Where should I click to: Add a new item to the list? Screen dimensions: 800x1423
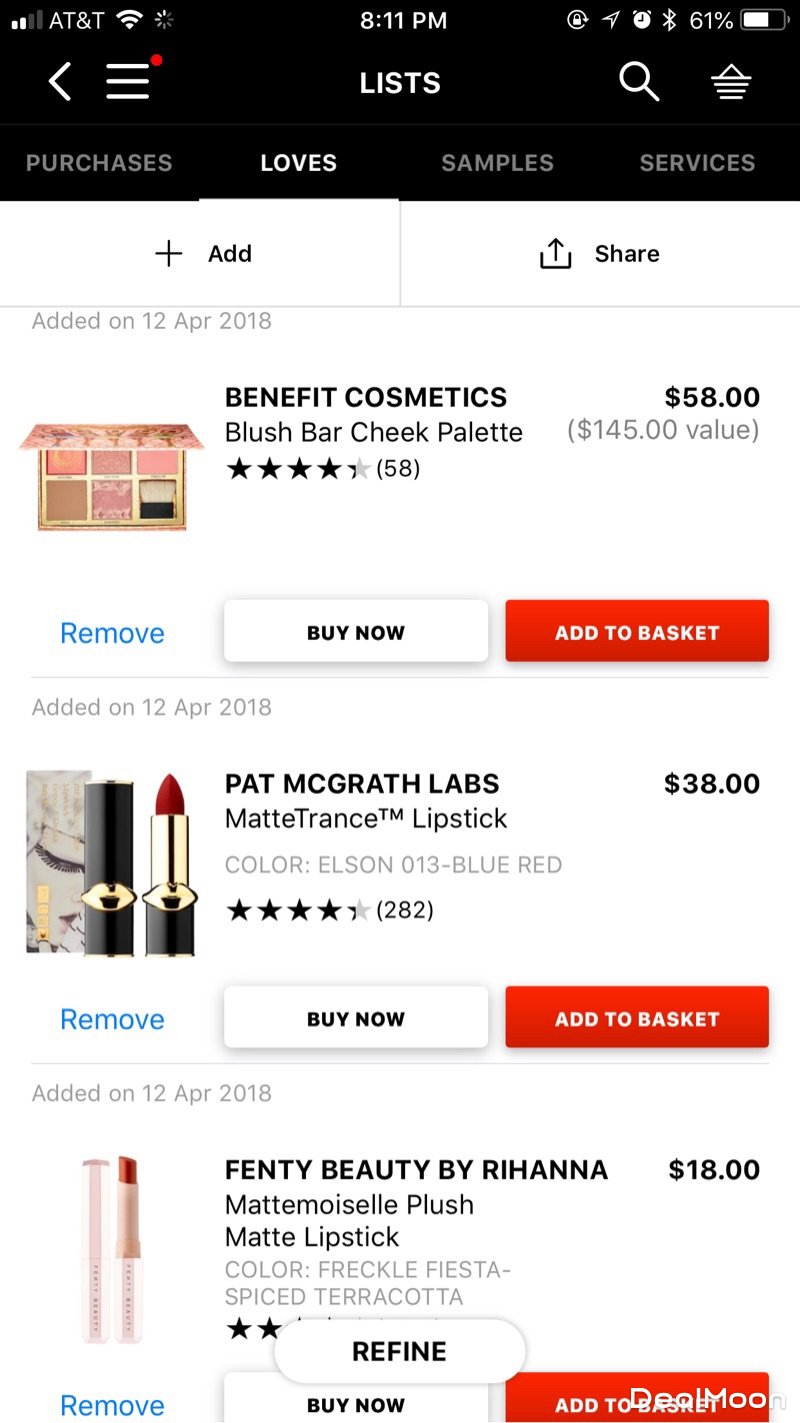[203, 254]
